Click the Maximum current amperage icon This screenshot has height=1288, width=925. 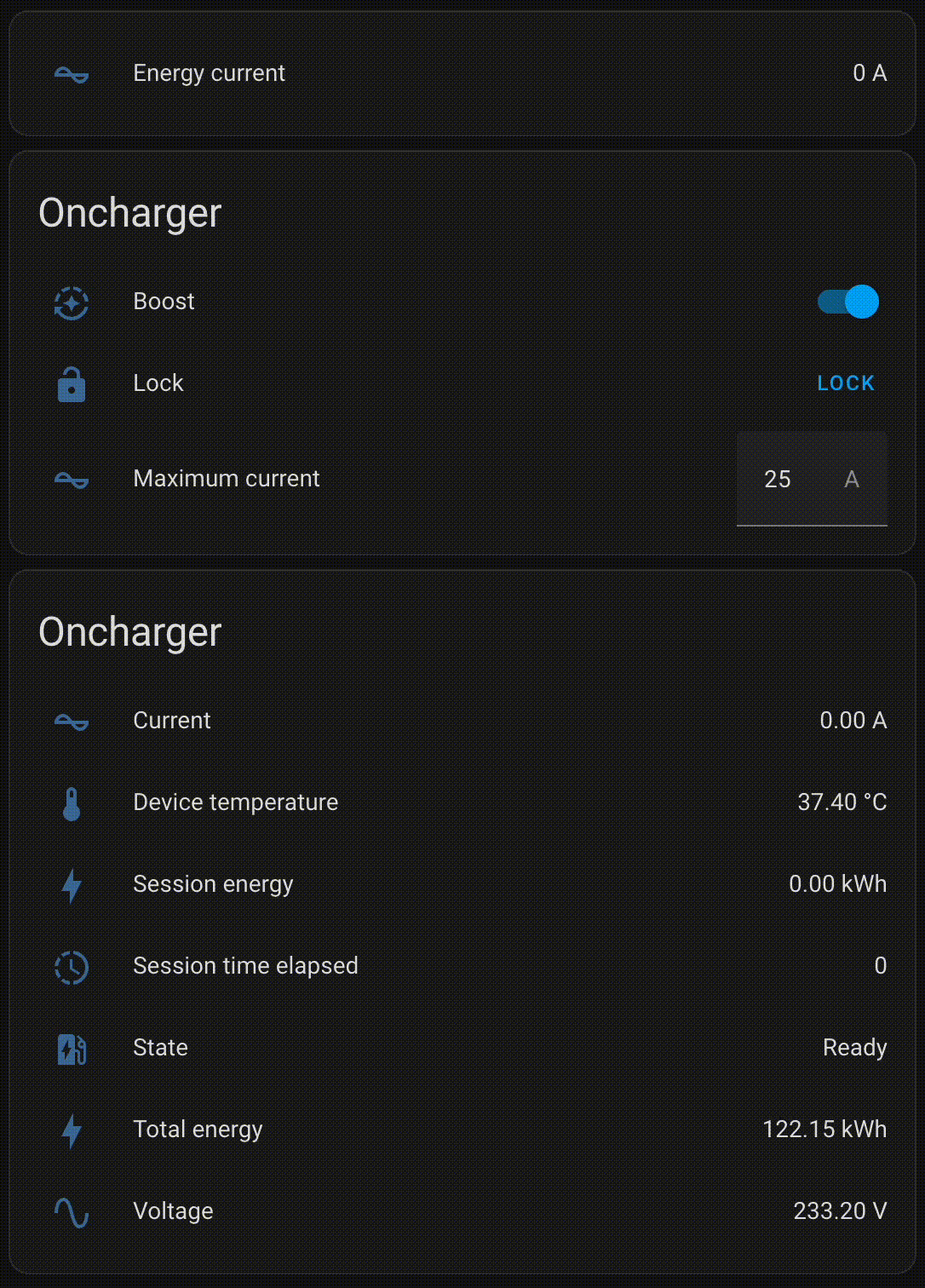pyautogui.click(x=72, y=480)
